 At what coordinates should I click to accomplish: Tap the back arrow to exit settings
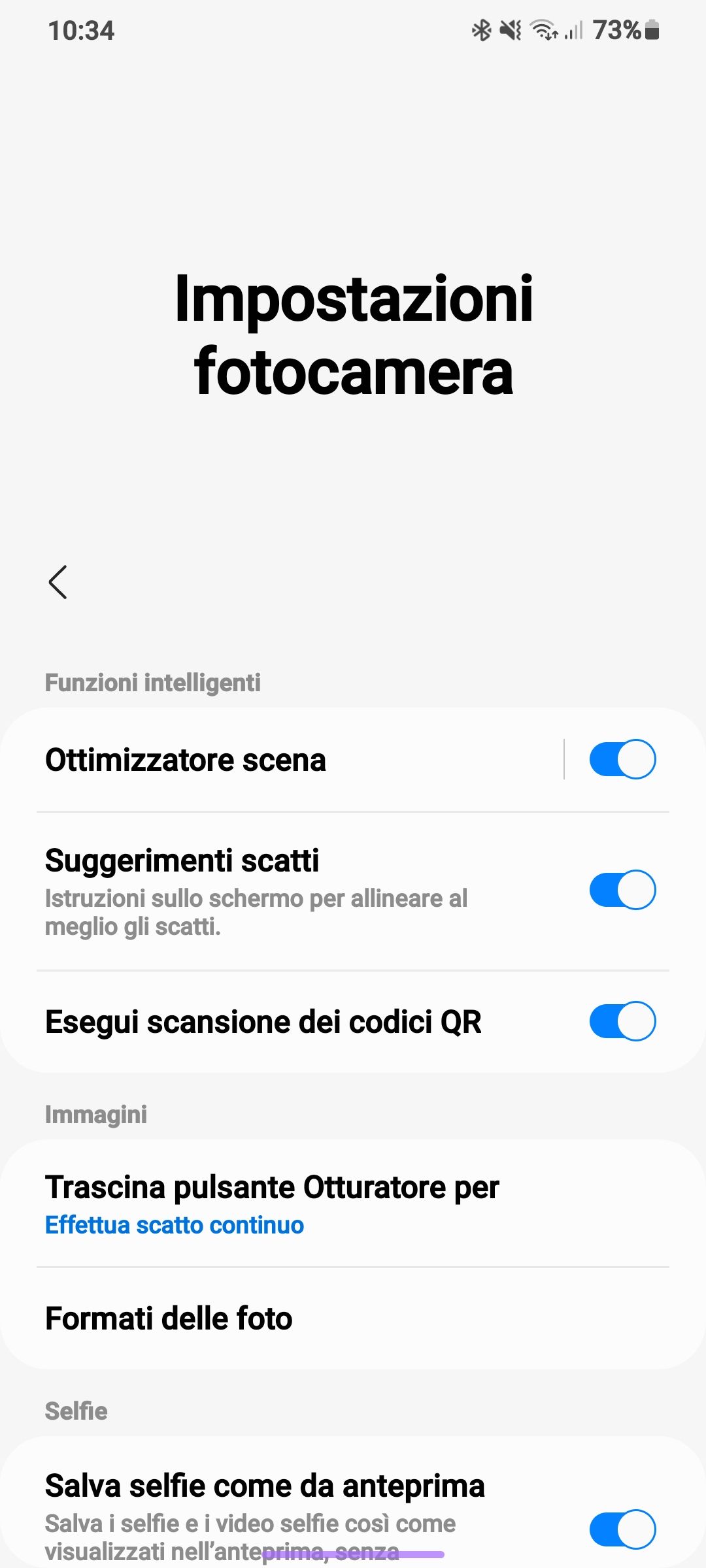(x=58, y=583)
